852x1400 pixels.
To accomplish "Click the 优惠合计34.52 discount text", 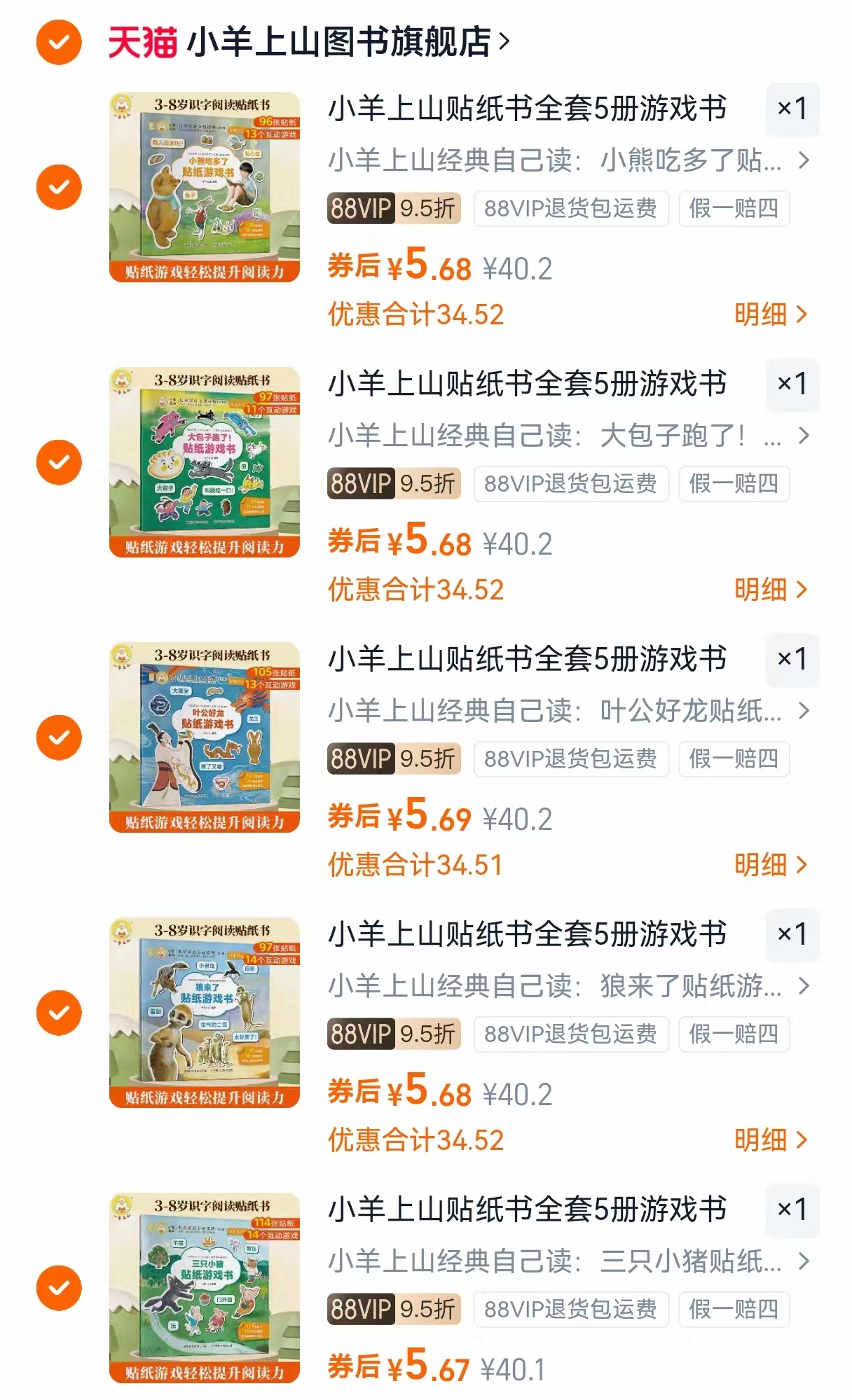I will pos(415,314).
